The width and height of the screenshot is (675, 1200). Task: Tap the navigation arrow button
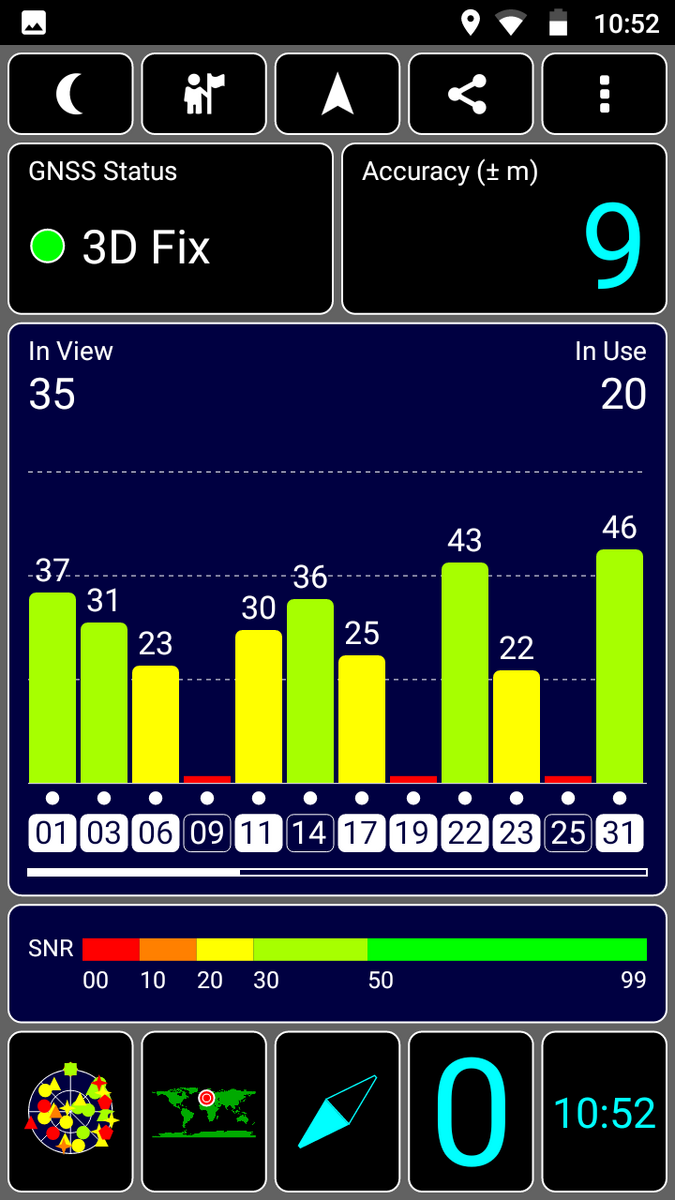pos(337,94)
